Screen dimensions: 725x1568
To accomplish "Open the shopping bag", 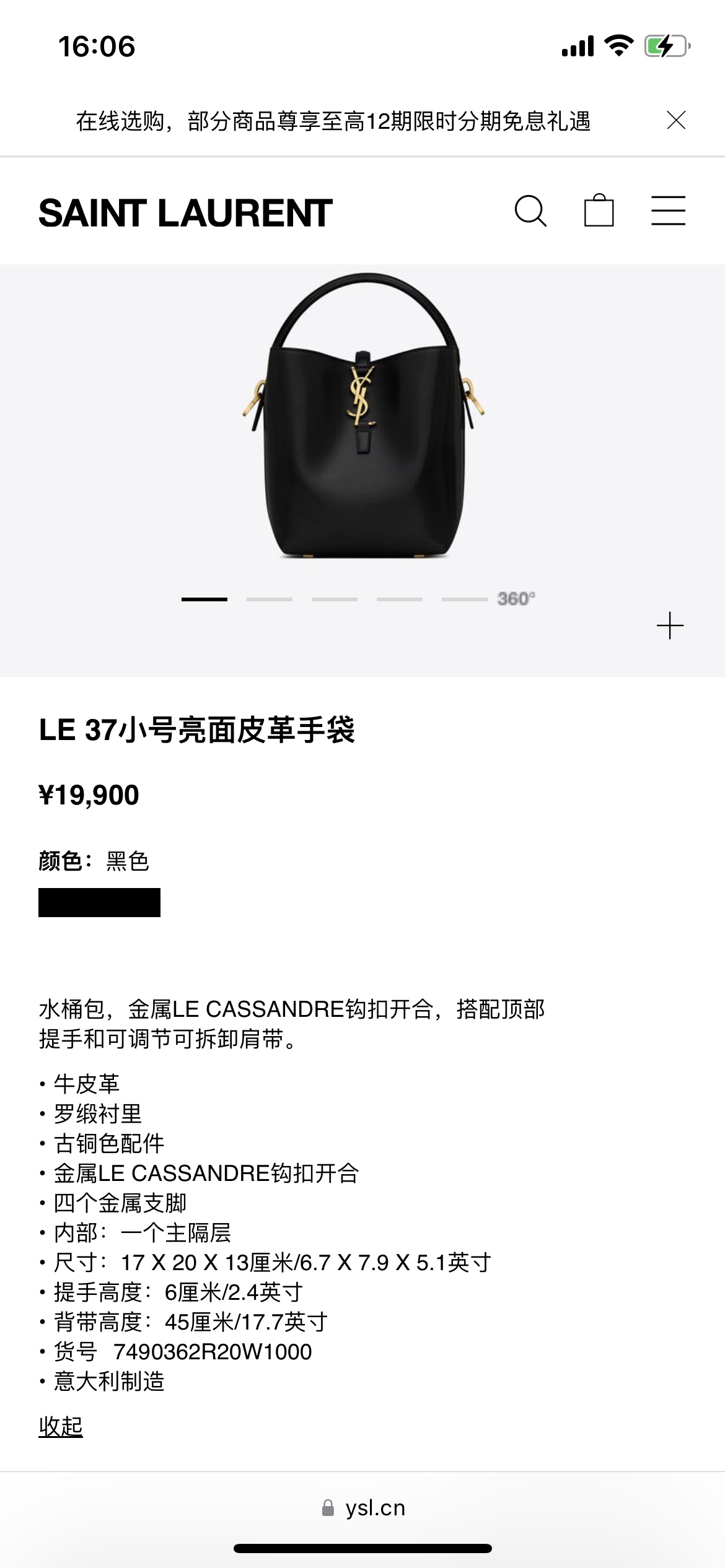I will [599, 210].
